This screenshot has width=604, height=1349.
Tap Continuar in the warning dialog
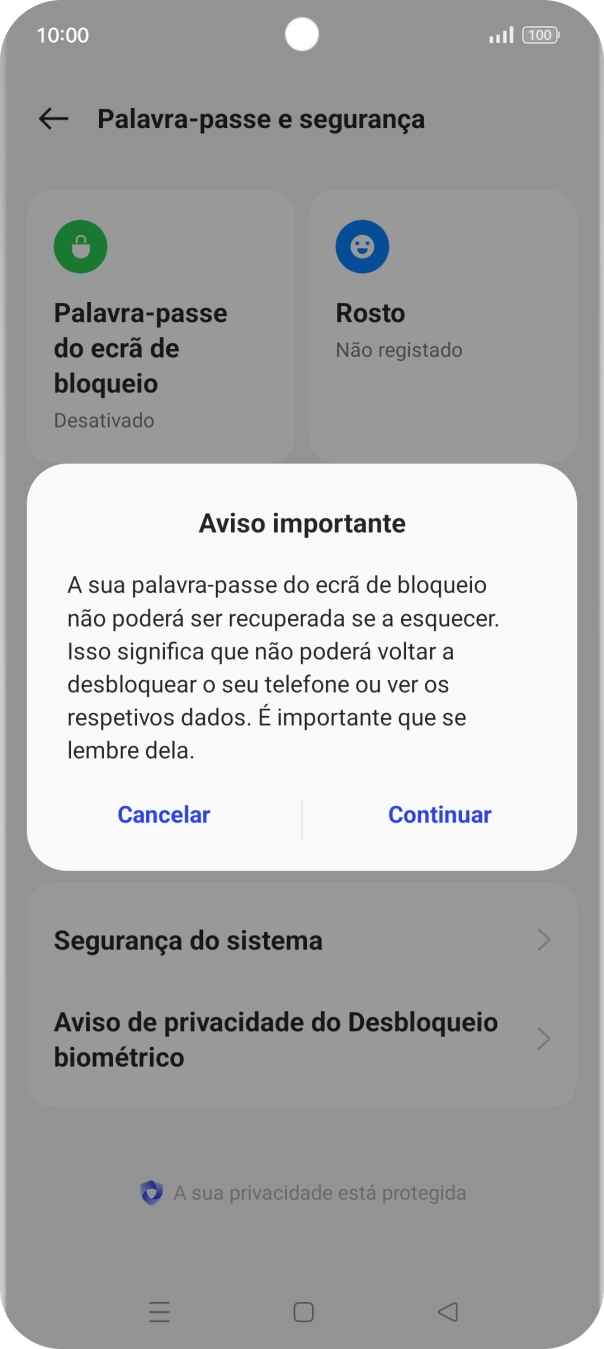(439, 814)
